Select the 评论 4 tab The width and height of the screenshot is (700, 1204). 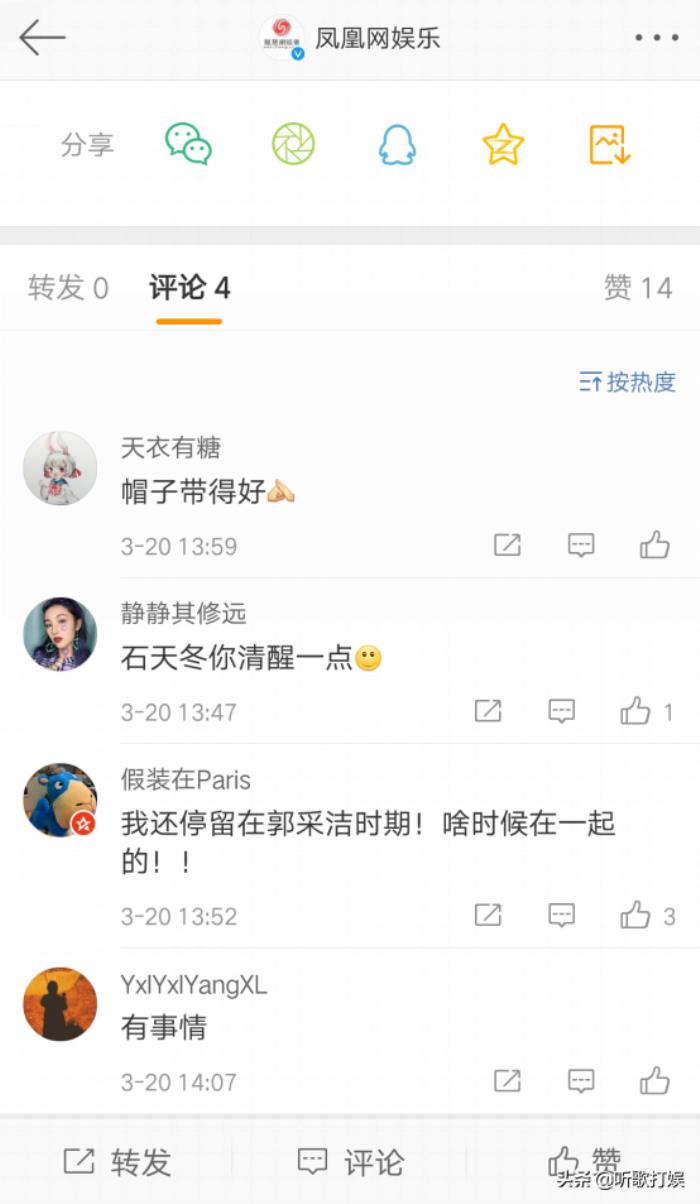tap(189, 288)
